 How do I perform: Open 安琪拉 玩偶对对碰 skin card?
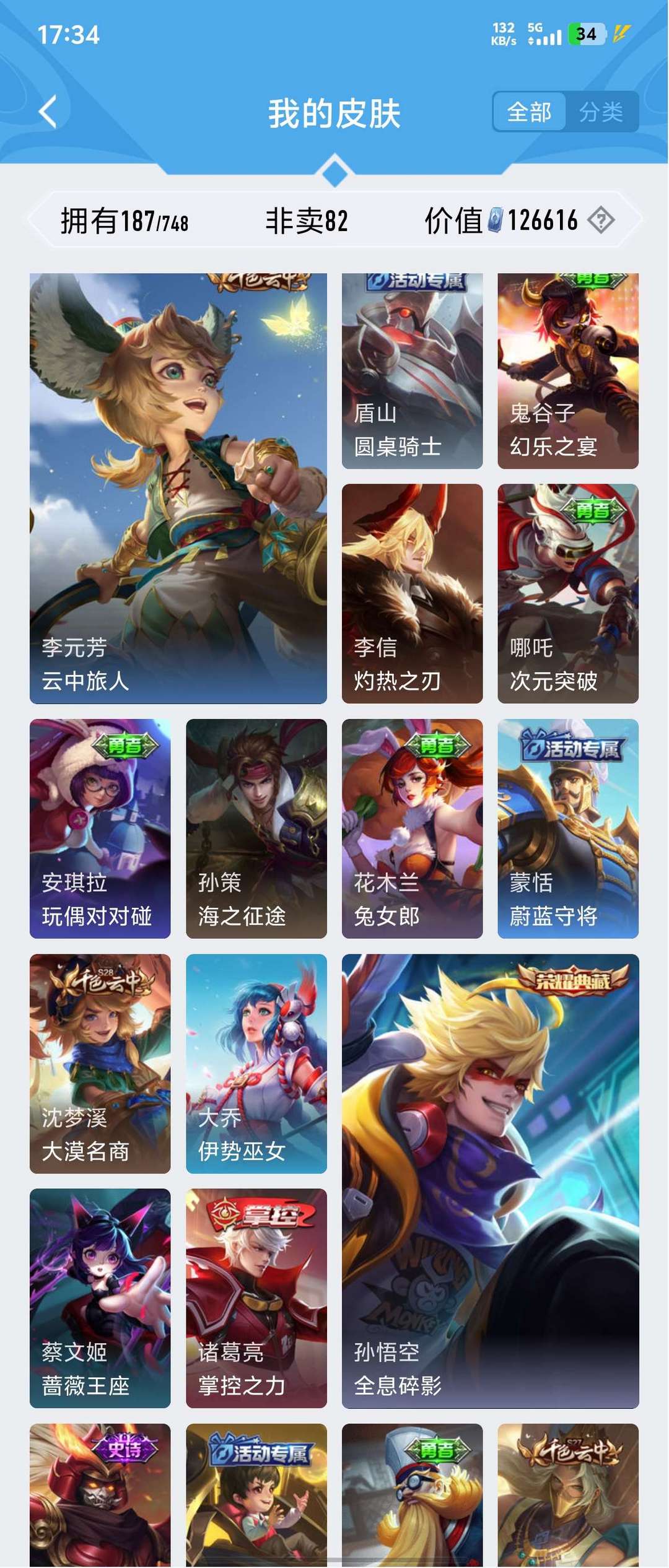coord(100,828)
